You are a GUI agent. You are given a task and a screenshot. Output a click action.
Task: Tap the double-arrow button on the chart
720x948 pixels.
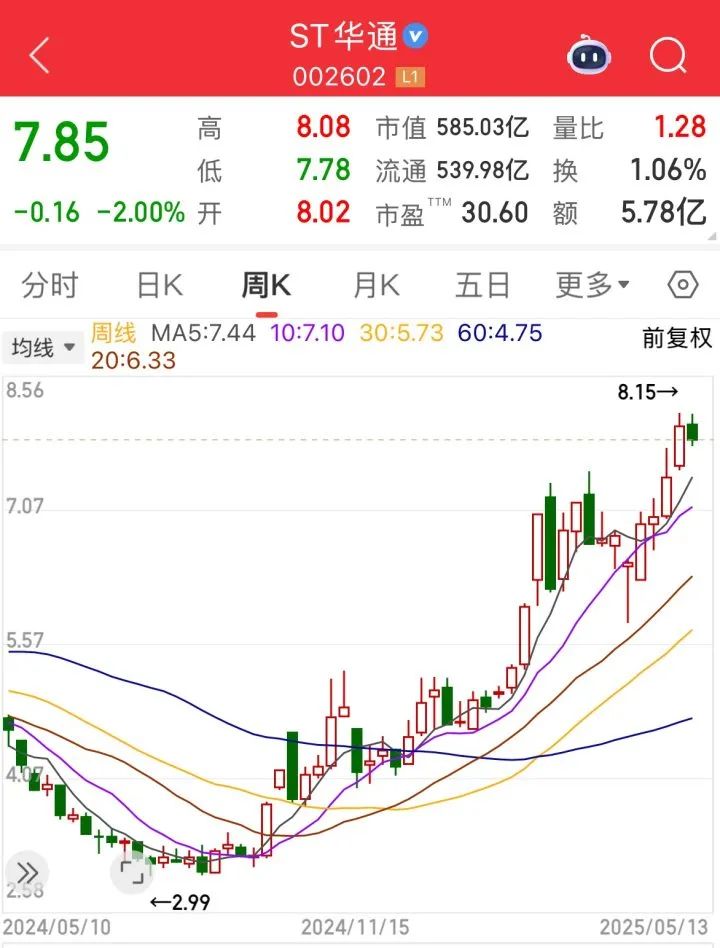[x=28, y=870]
